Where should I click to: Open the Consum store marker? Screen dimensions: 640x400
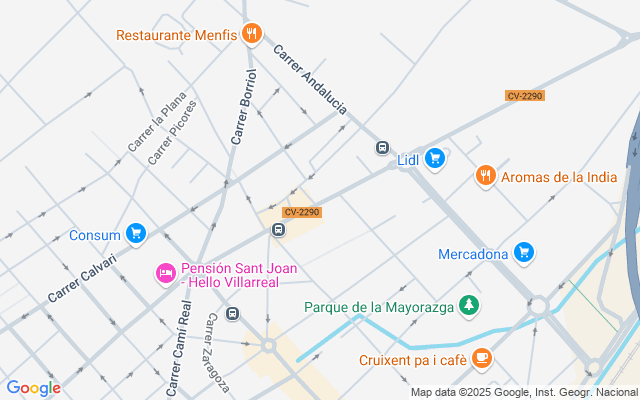[136, 235]
